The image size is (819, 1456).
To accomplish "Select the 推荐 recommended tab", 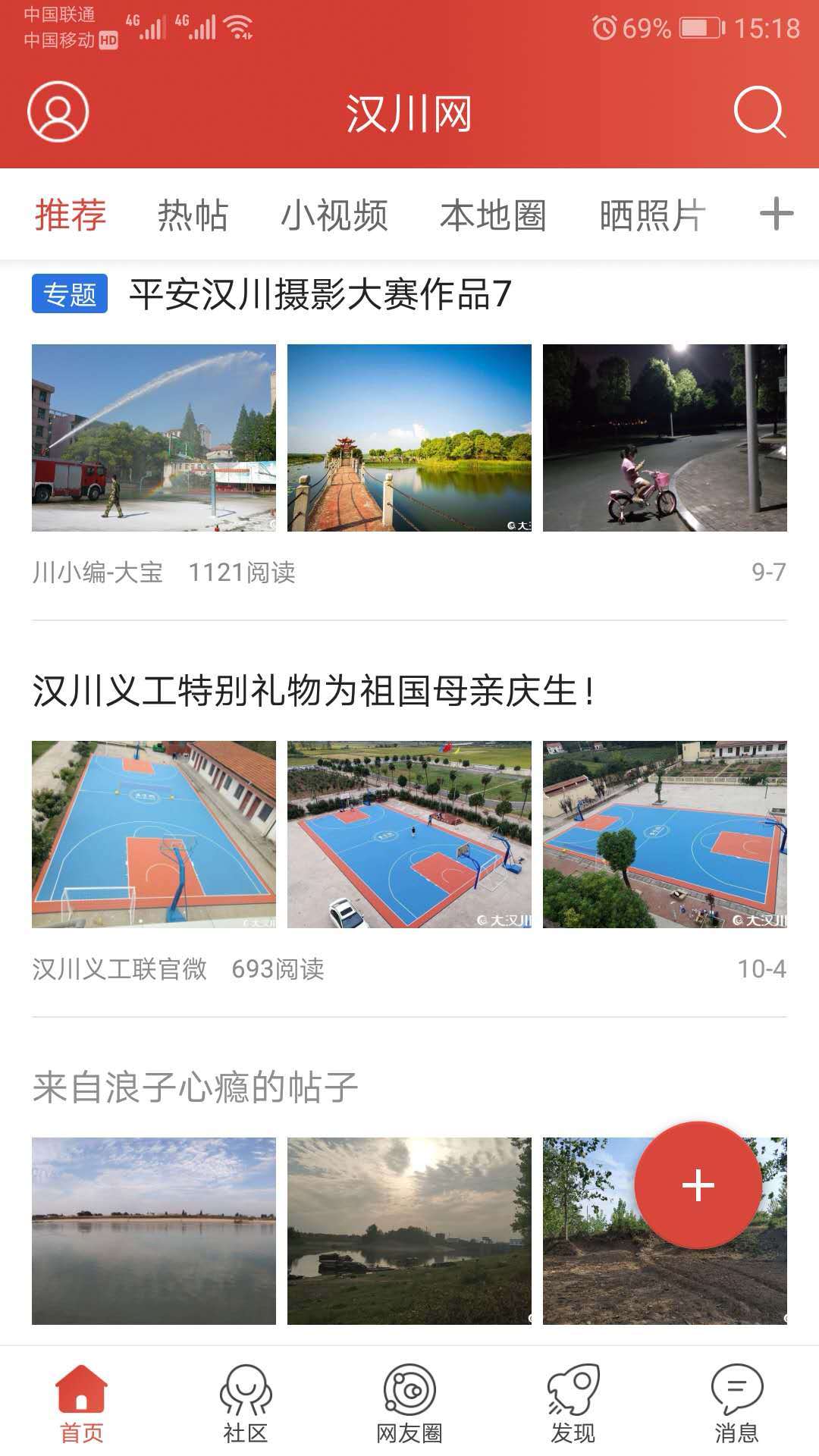I will coord(70,215).
